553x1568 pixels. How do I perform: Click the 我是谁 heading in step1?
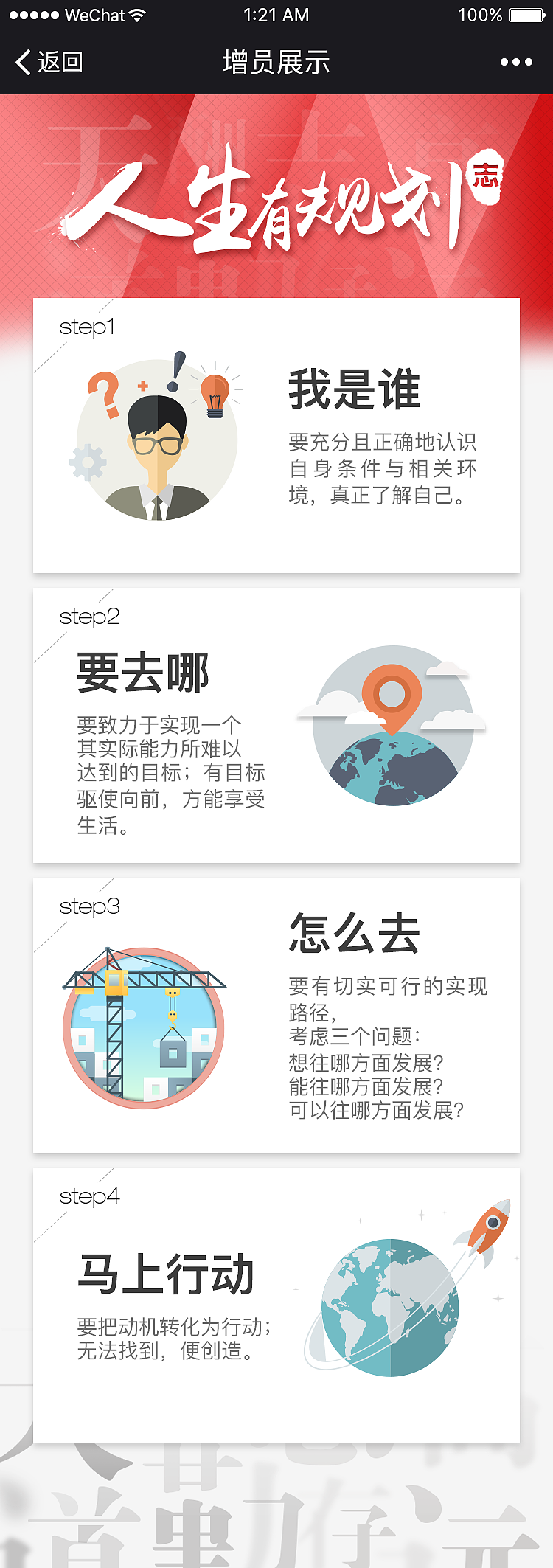(x=355, y=387)
